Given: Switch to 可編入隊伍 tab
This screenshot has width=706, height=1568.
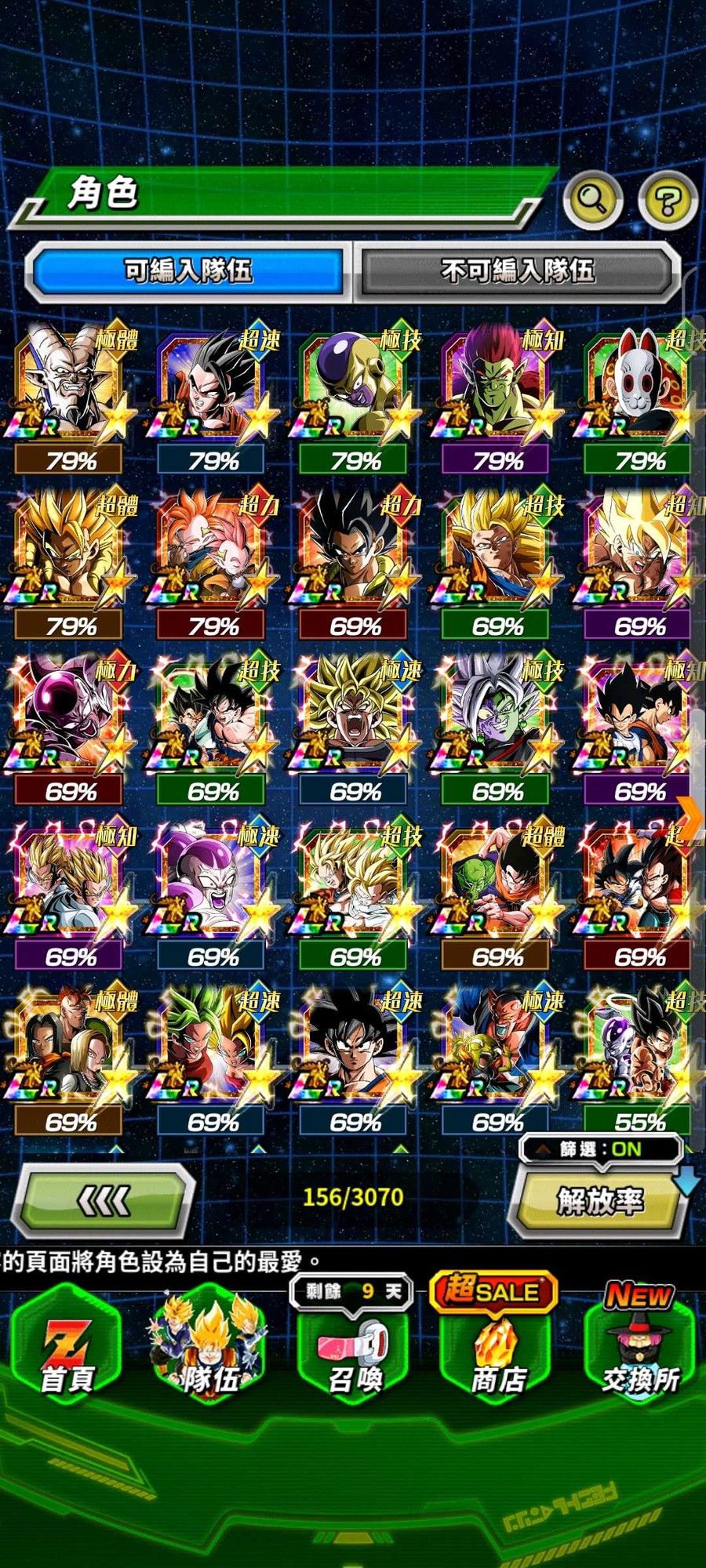Looking at the screenshot, I should pos(188,271).
